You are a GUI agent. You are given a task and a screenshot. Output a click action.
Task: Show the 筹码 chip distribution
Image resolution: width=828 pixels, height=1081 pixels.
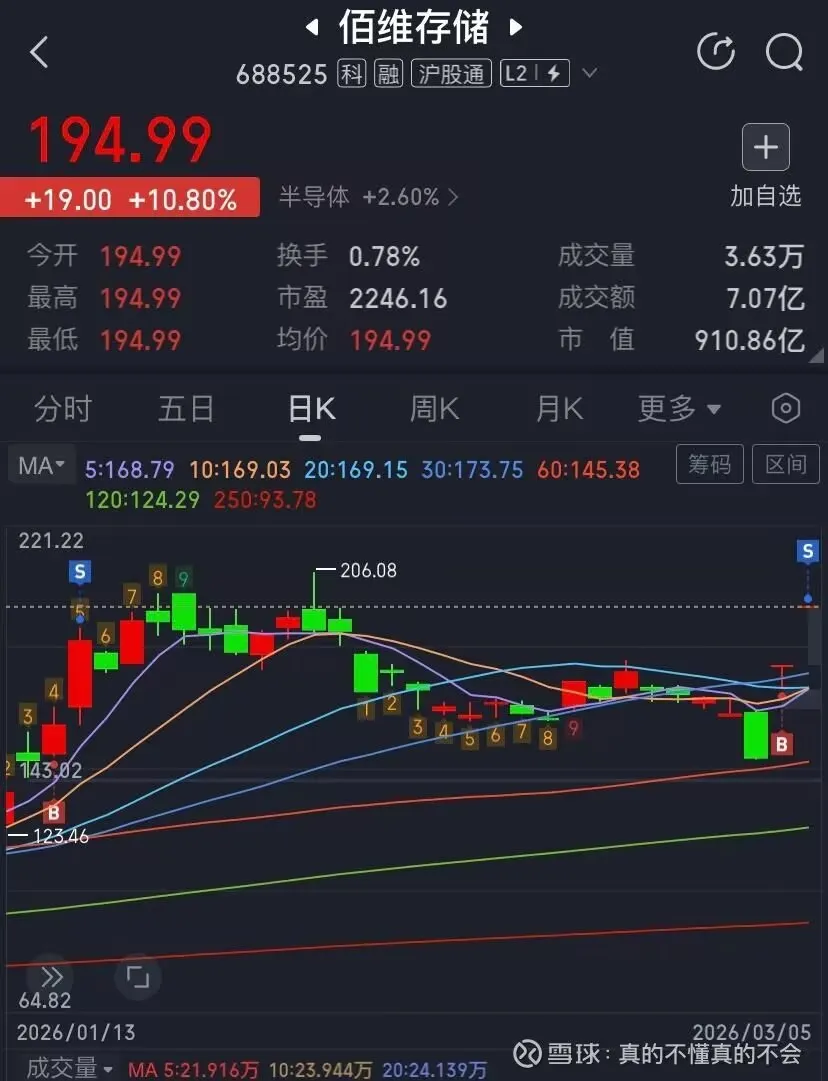coord(710,464)
